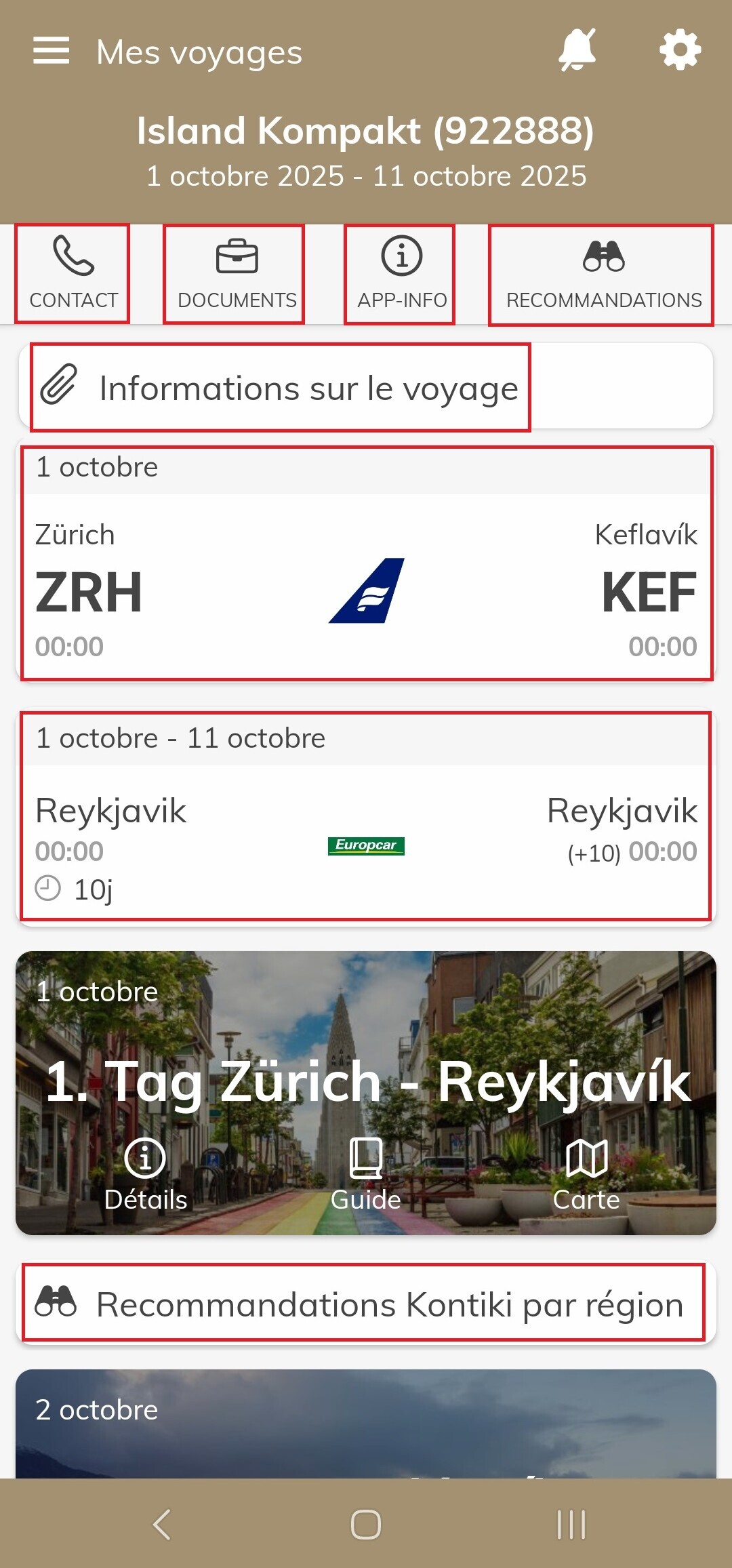The width and height of the screenshot is (732, 1568).
Task: Open the hamburger drawer menu
Action: click(x=52, y=51)
